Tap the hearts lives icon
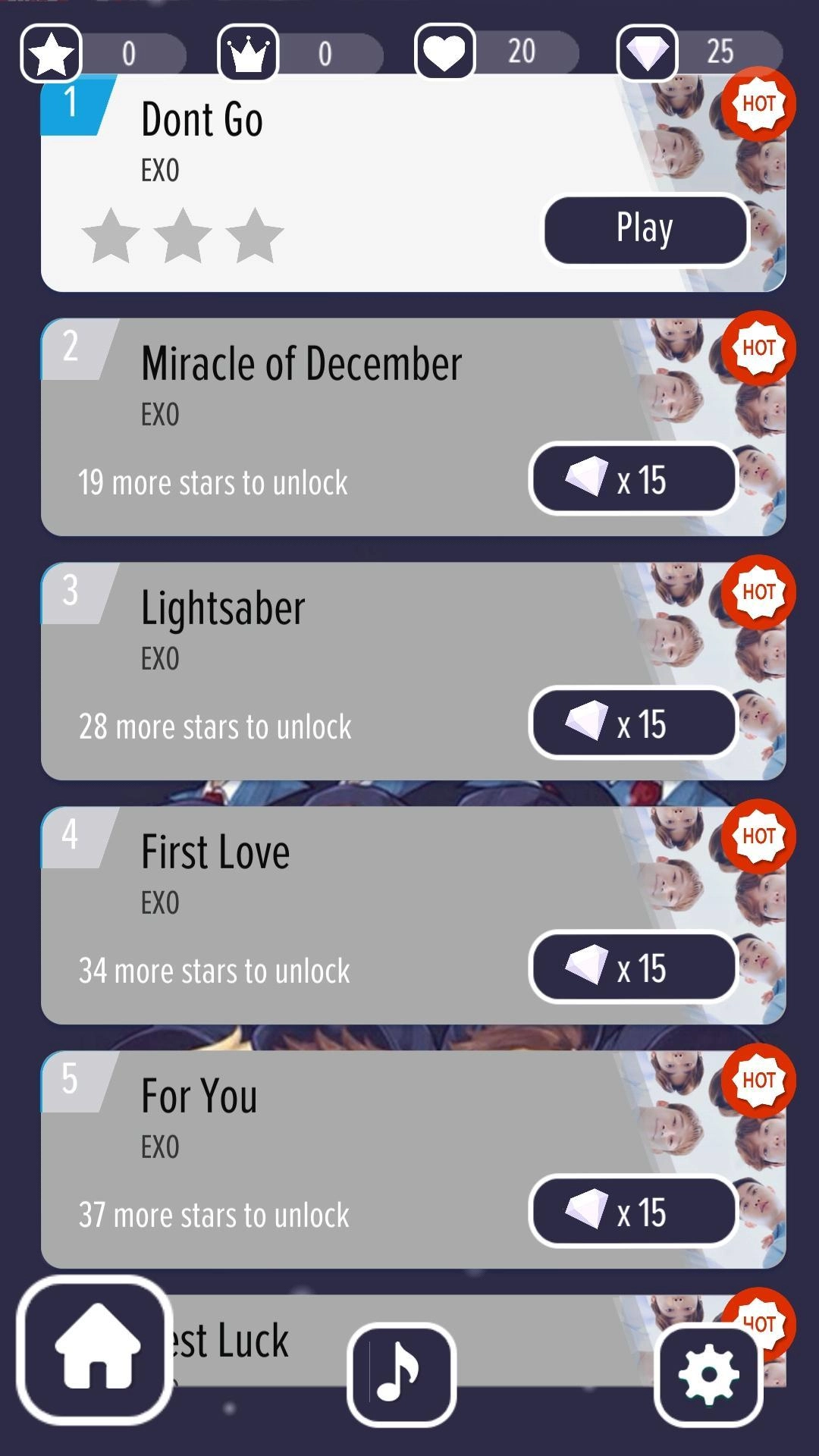The image size is (819, 1456). tap(445, 53)
